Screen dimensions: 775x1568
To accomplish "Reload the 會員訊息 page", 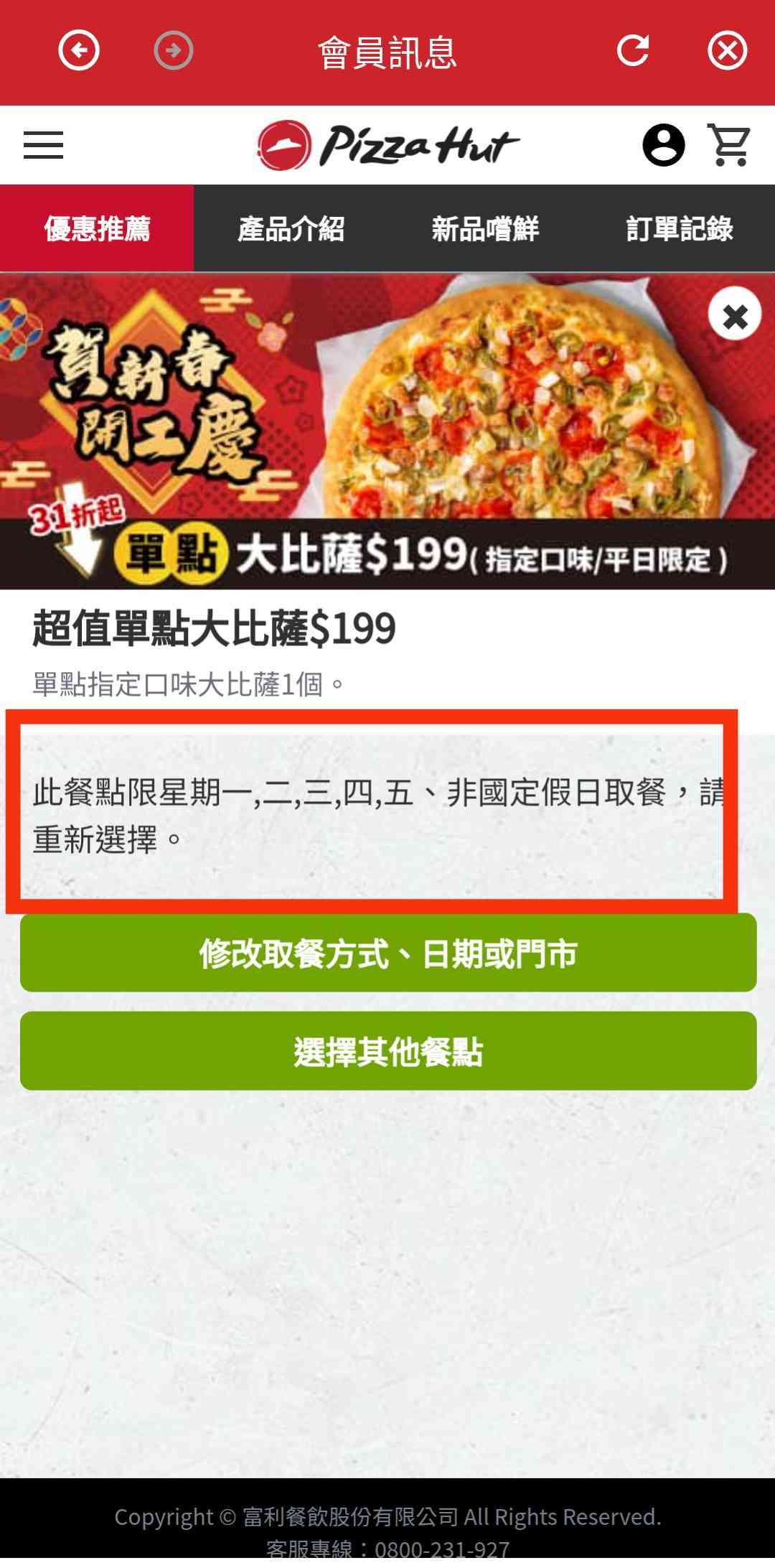I will (633, 50).
